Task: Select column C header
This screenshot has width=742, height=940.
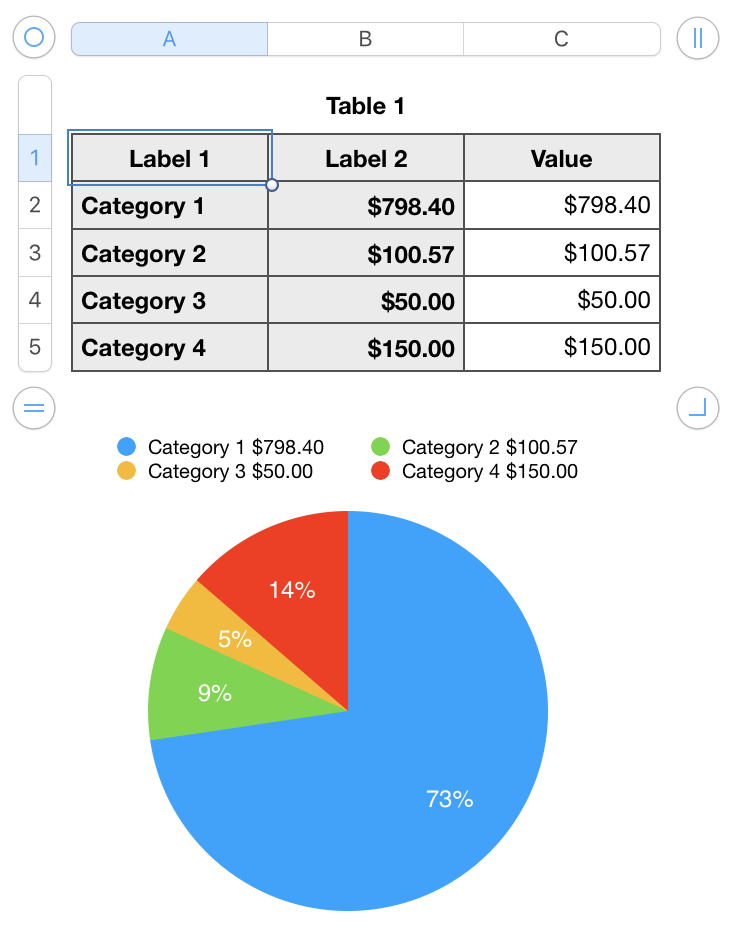Action: [x=562, y=39]
